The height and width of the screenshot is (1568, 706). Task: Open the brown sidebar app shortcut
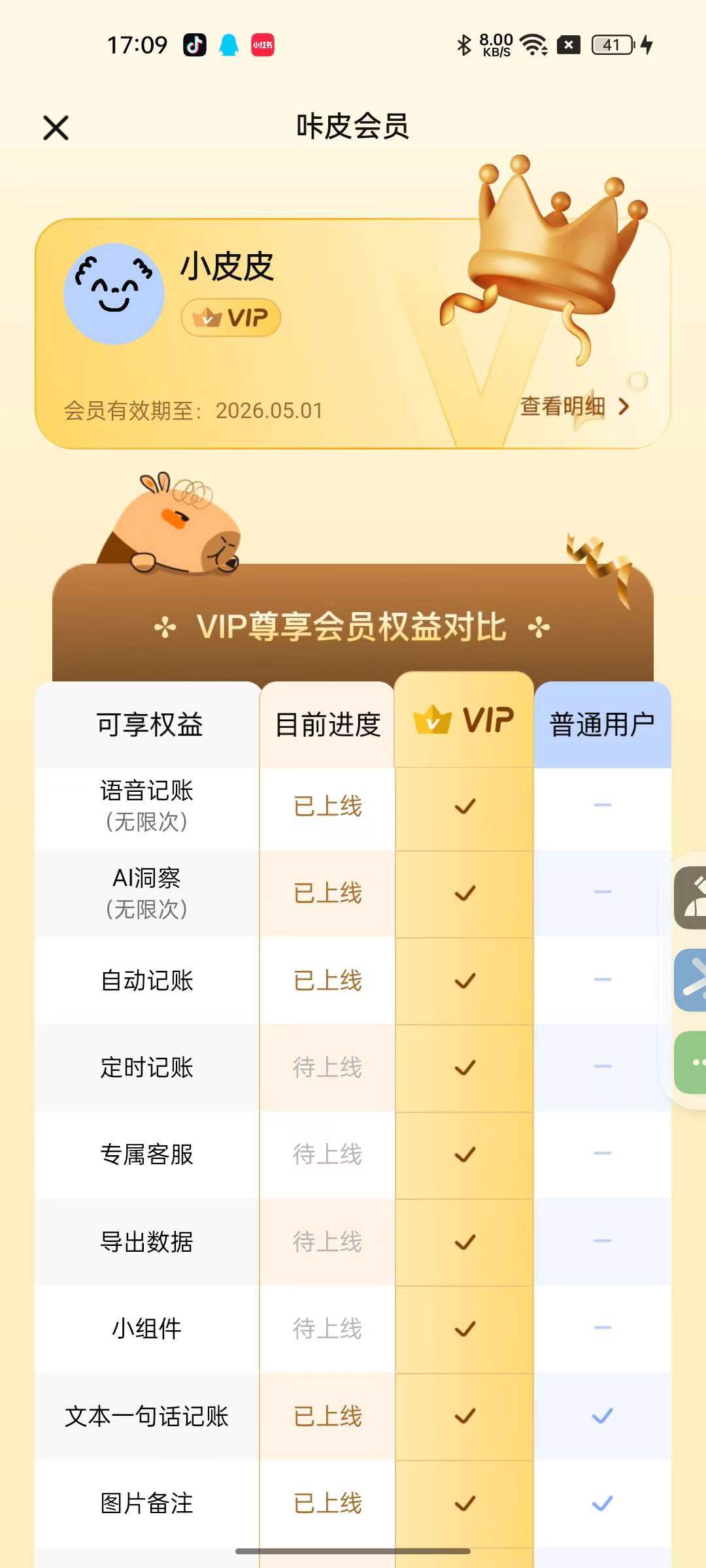click(692, 898)
